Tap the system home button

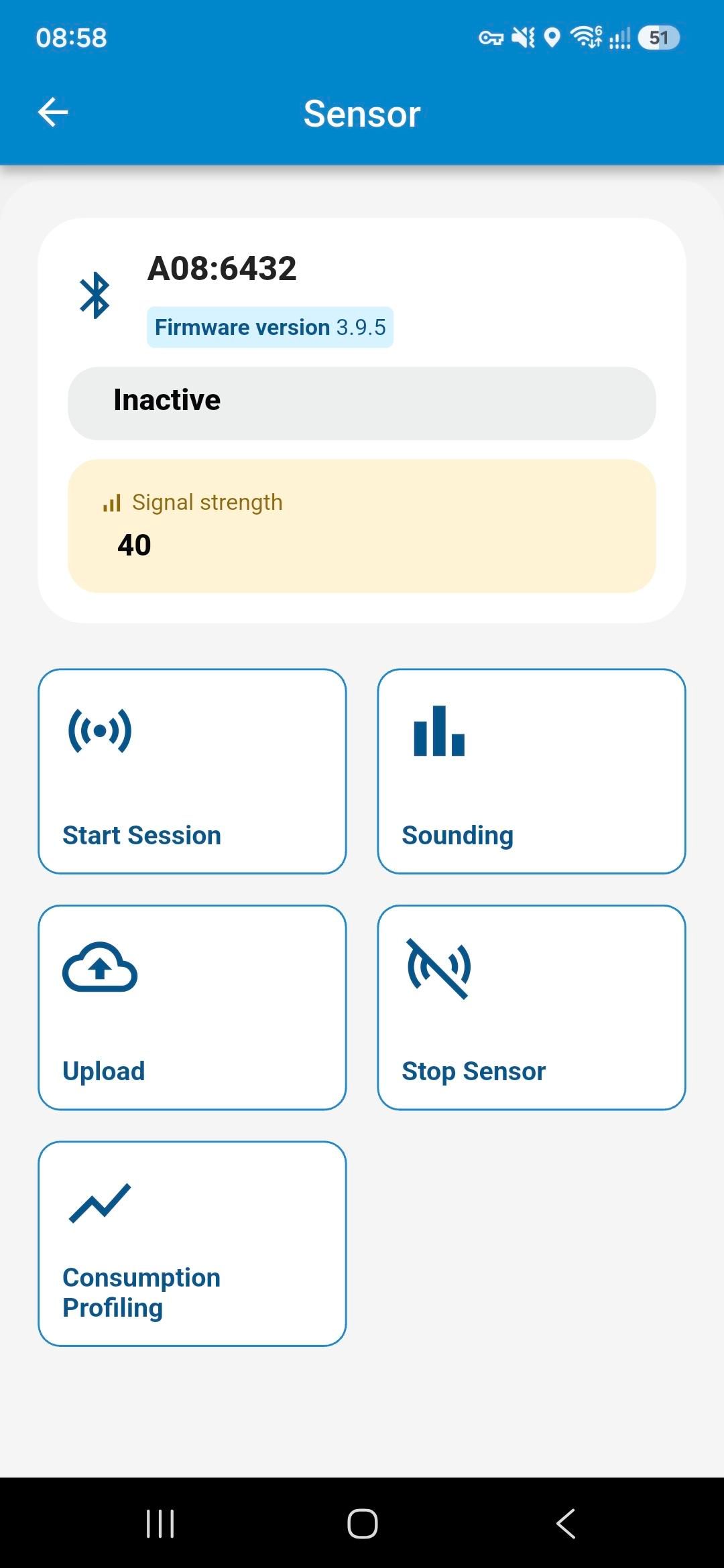pyautogui.click(x=362, y=1524)
